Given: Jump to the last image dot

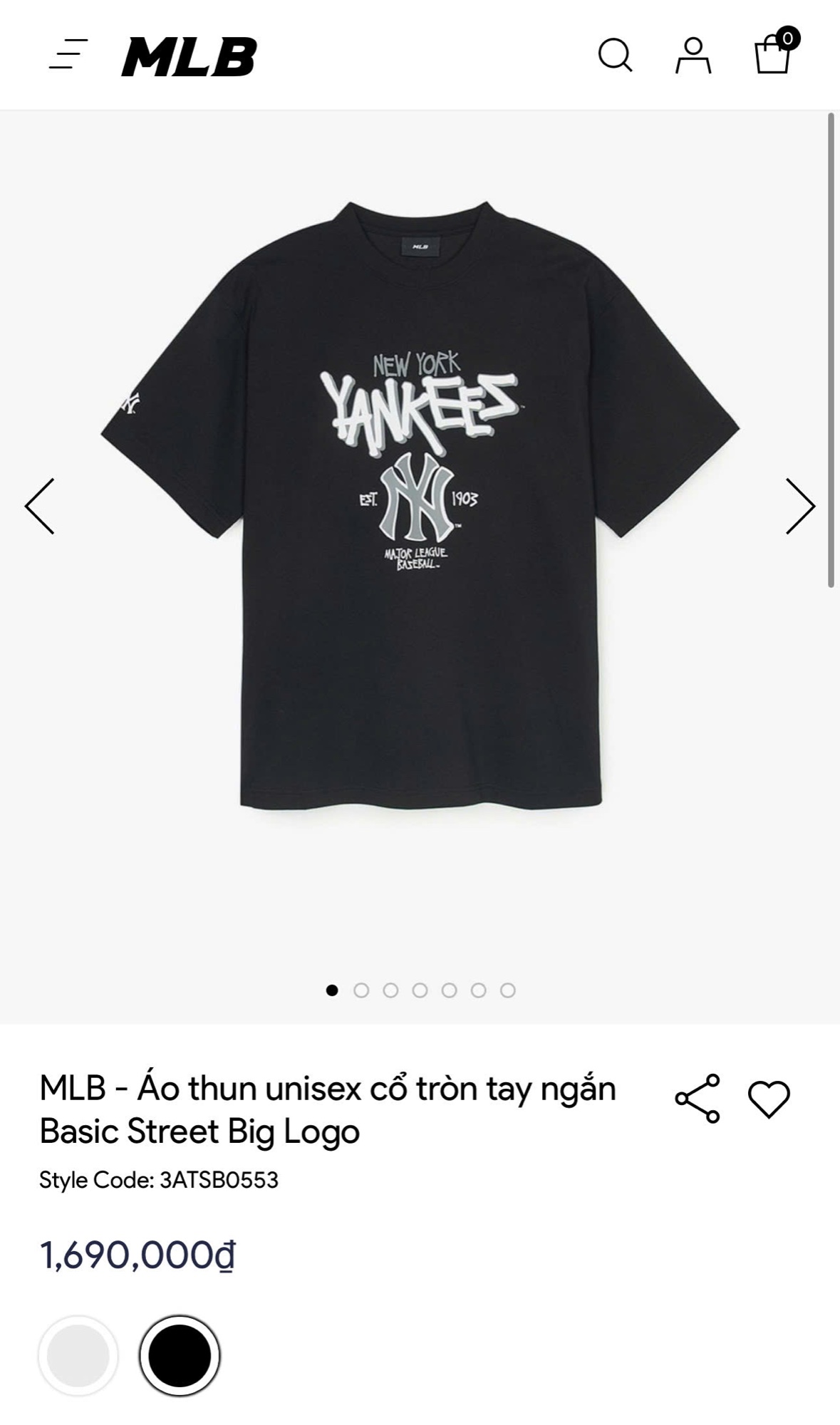Looking at the screenshot, I should point(507,990).
